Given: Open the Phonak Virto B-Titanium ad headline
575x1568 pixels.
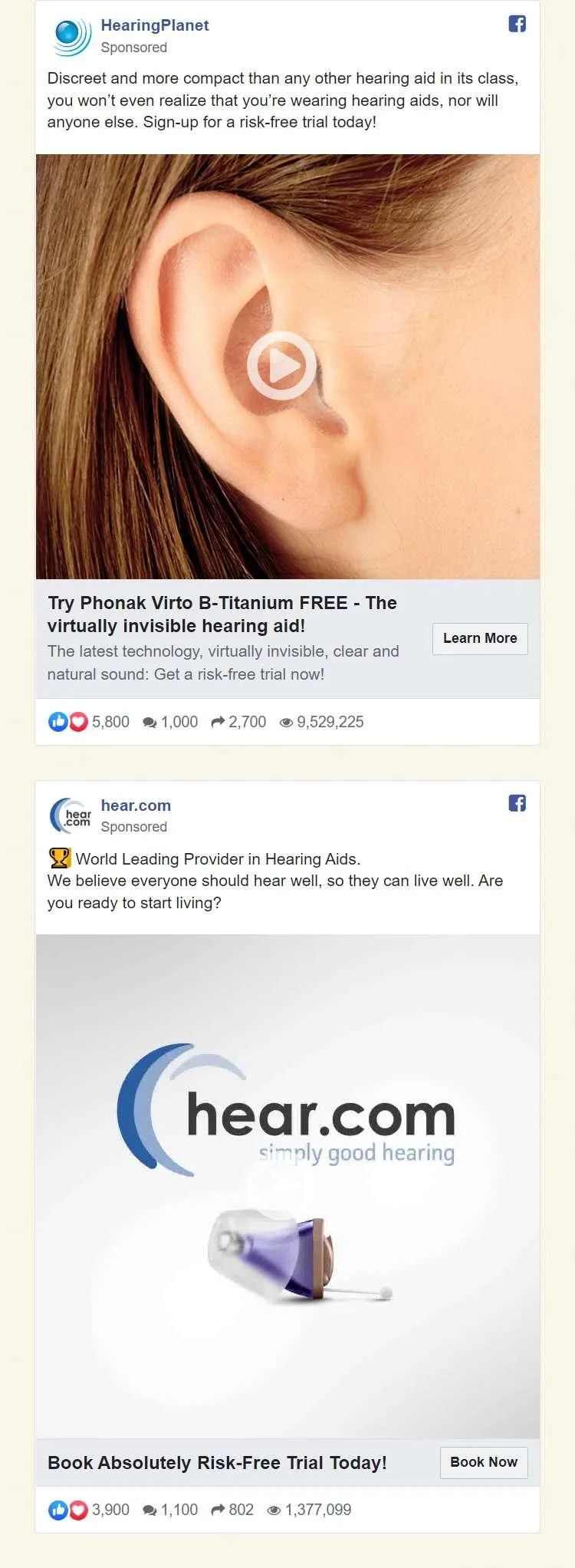Looking at the screenshot, I should (222, 614).
